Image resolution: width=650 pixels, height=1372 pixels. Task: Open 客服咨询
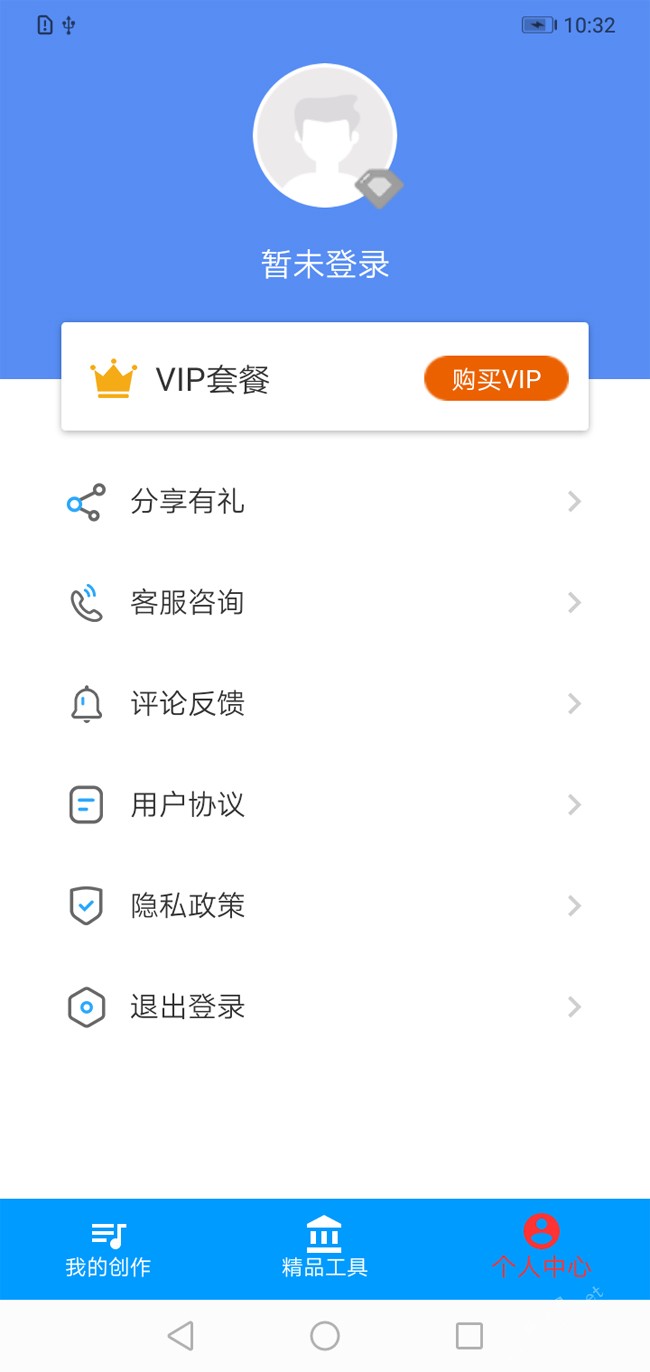325,603
